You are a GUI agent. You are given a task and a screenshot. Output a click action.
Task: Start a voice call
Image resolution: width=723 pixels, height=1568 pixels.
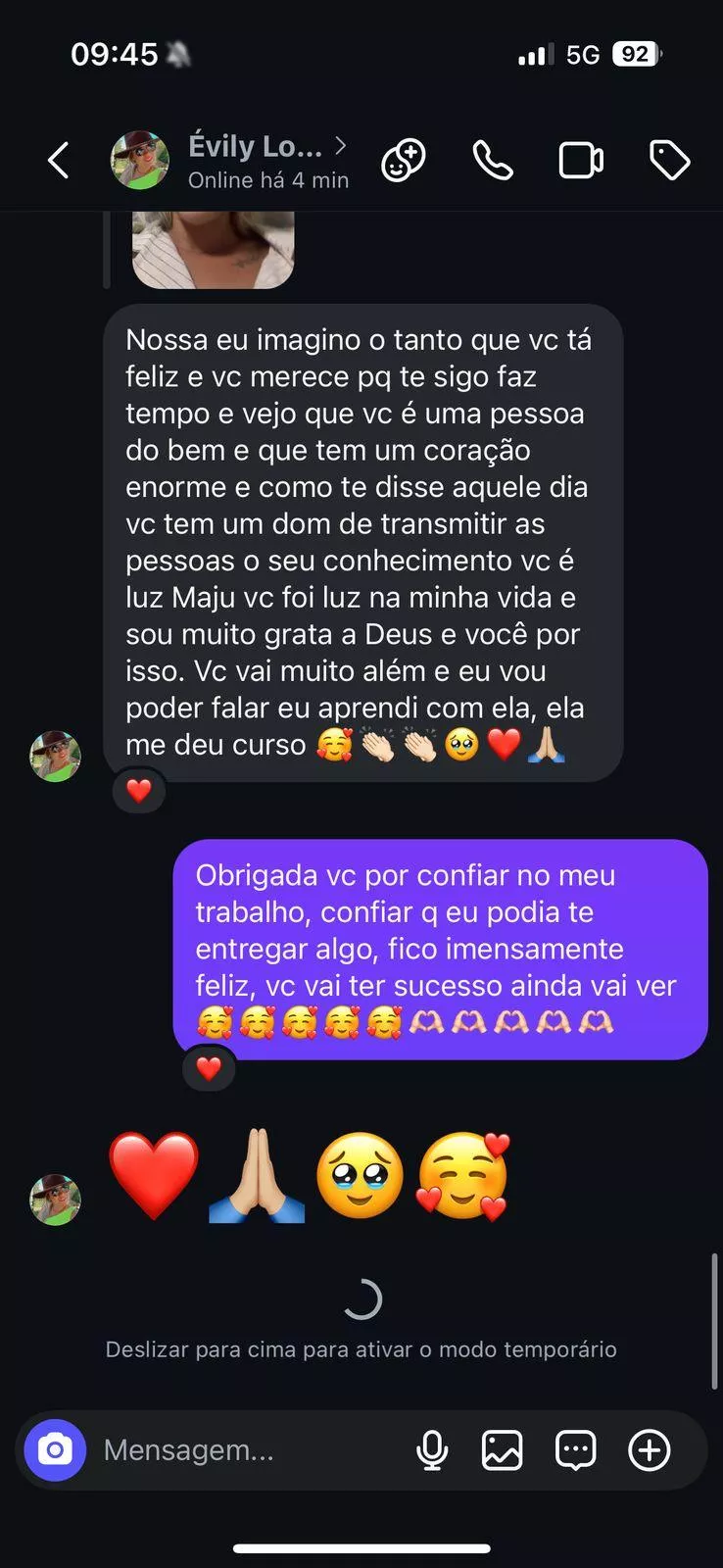(x=493, y=160)
